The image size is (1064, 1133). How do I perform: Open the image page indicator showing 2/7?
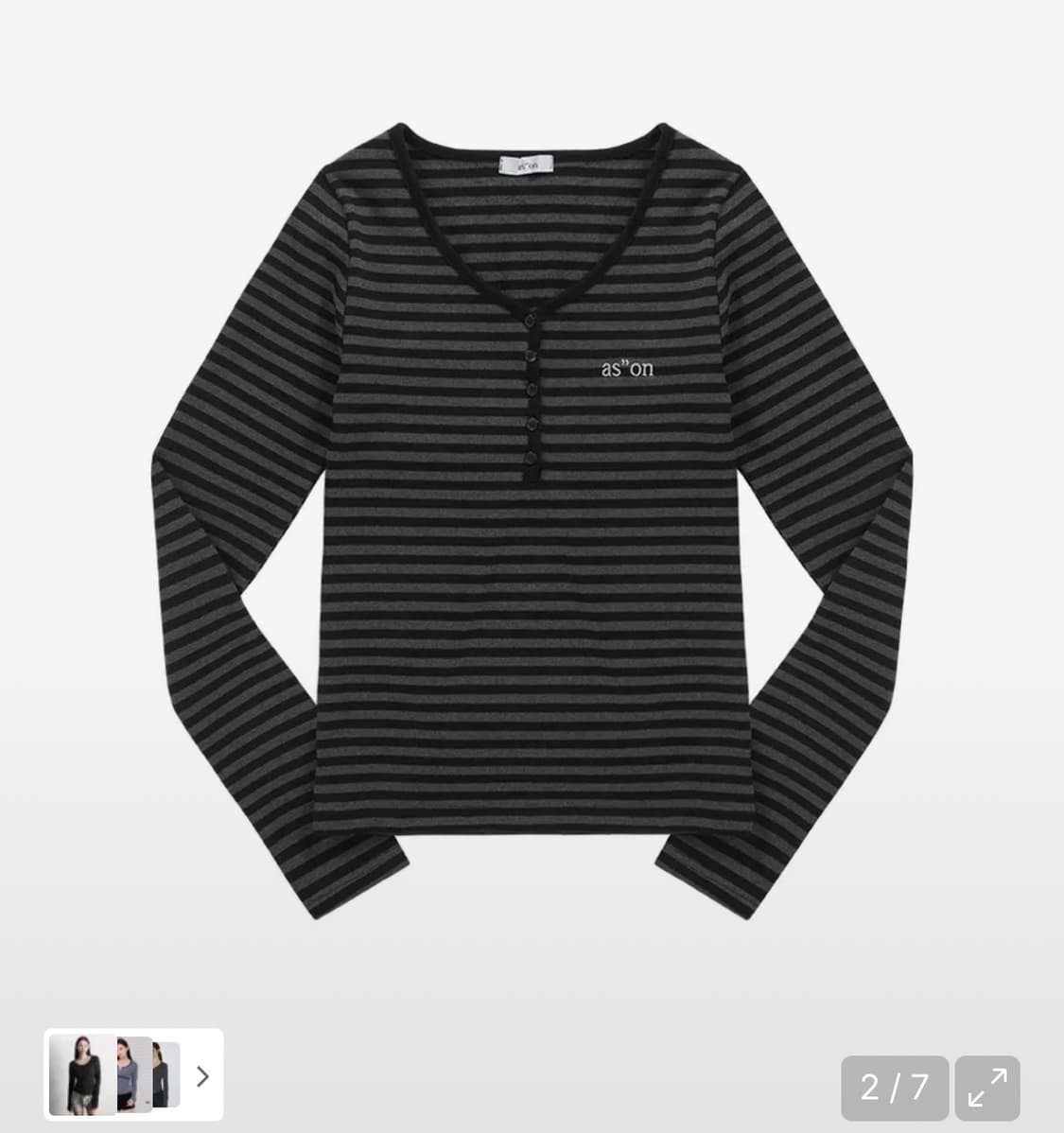[894, 1088]
